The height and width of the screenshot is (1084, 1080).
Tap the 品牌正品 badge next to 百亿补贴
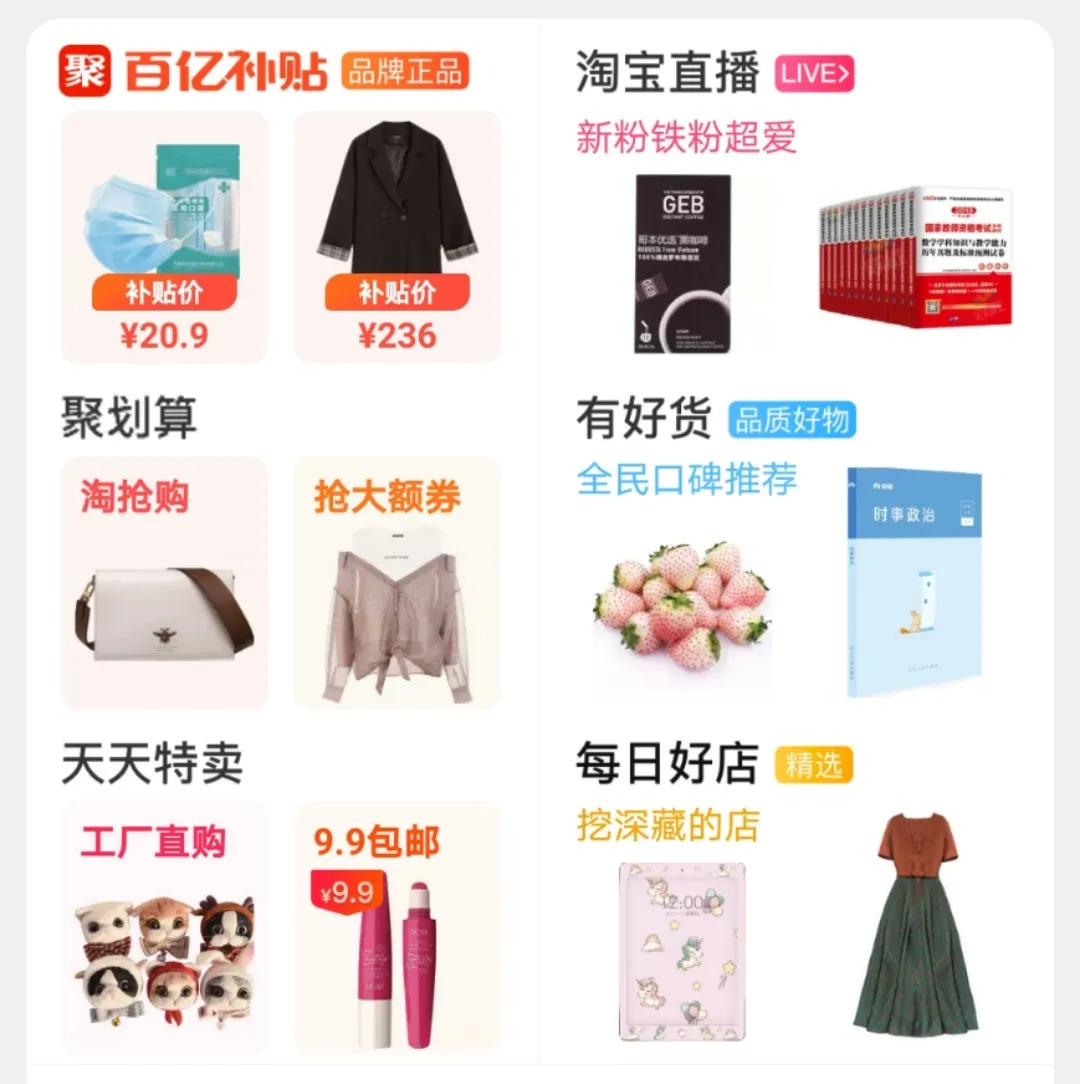tap(405, 72)
